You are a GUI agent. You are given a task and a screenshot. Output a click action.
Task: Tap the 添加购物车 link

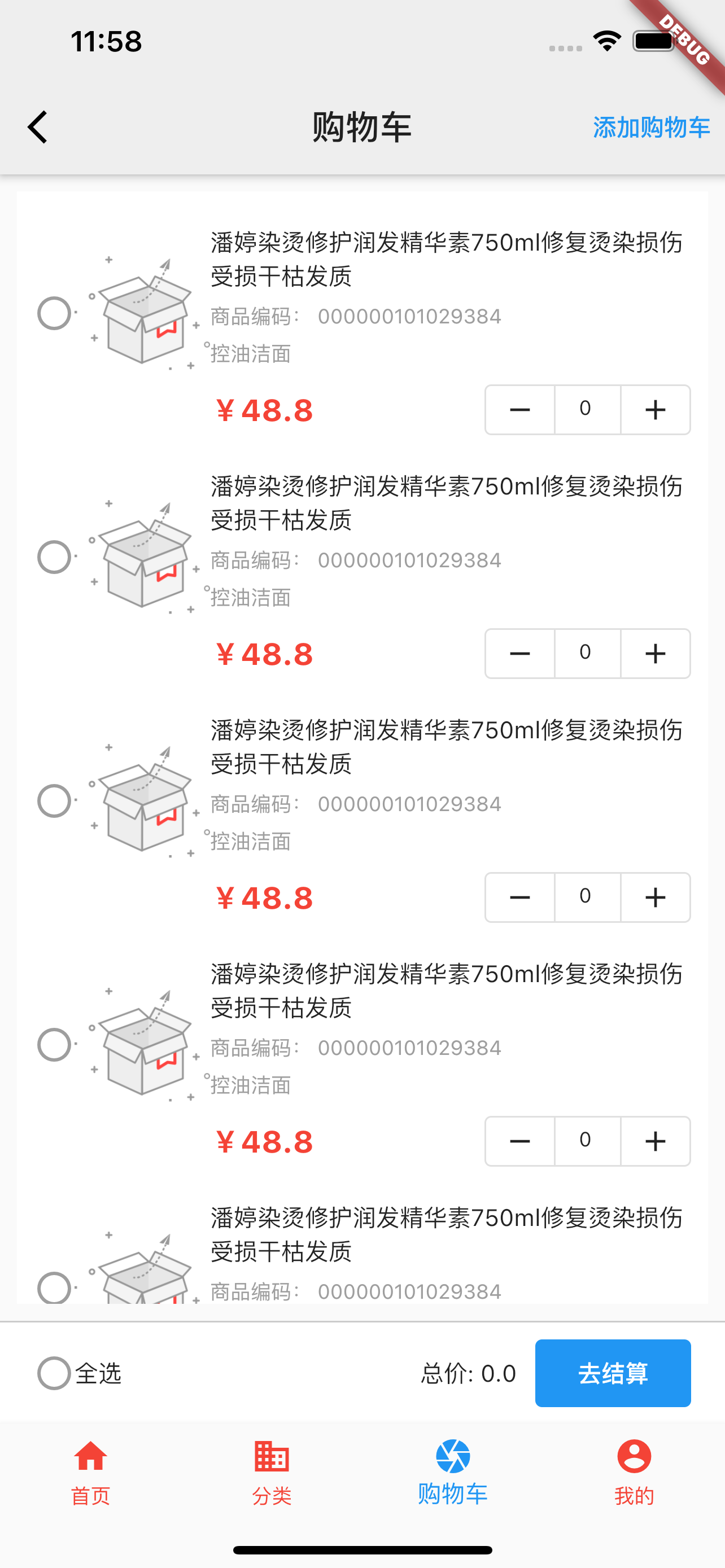[650, 127]
